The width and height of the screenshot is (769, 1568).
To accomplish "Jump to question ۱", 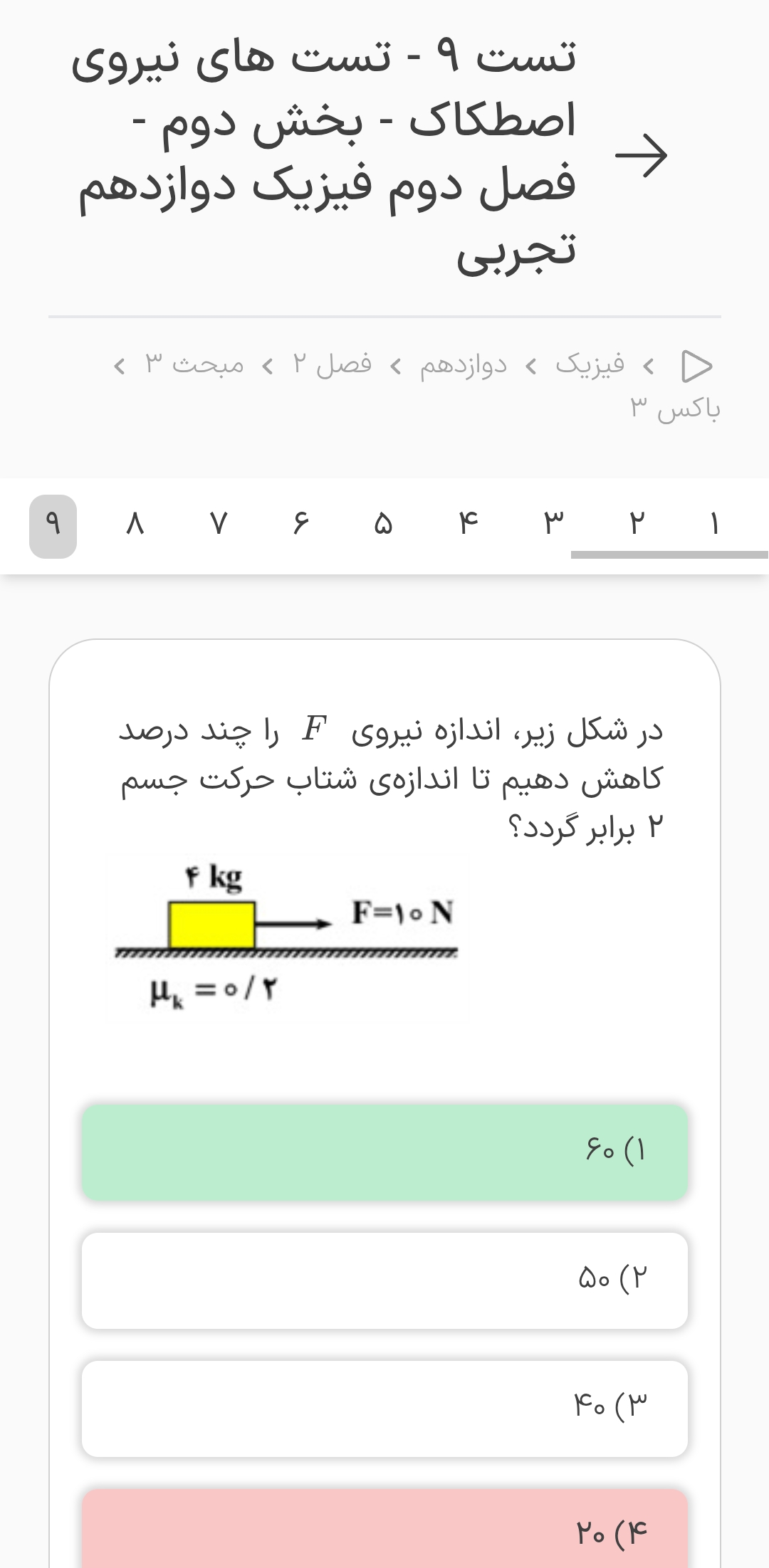I will tap(715, 525).
